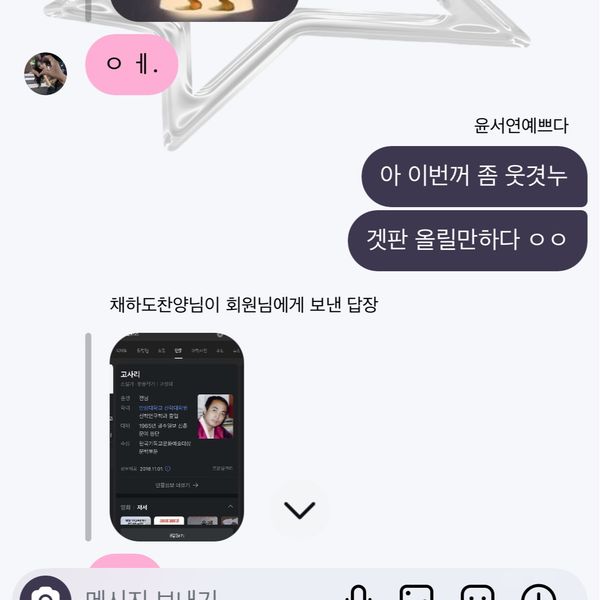
Task: Open the gallery picker icon
Action: [x=417, y=594]
